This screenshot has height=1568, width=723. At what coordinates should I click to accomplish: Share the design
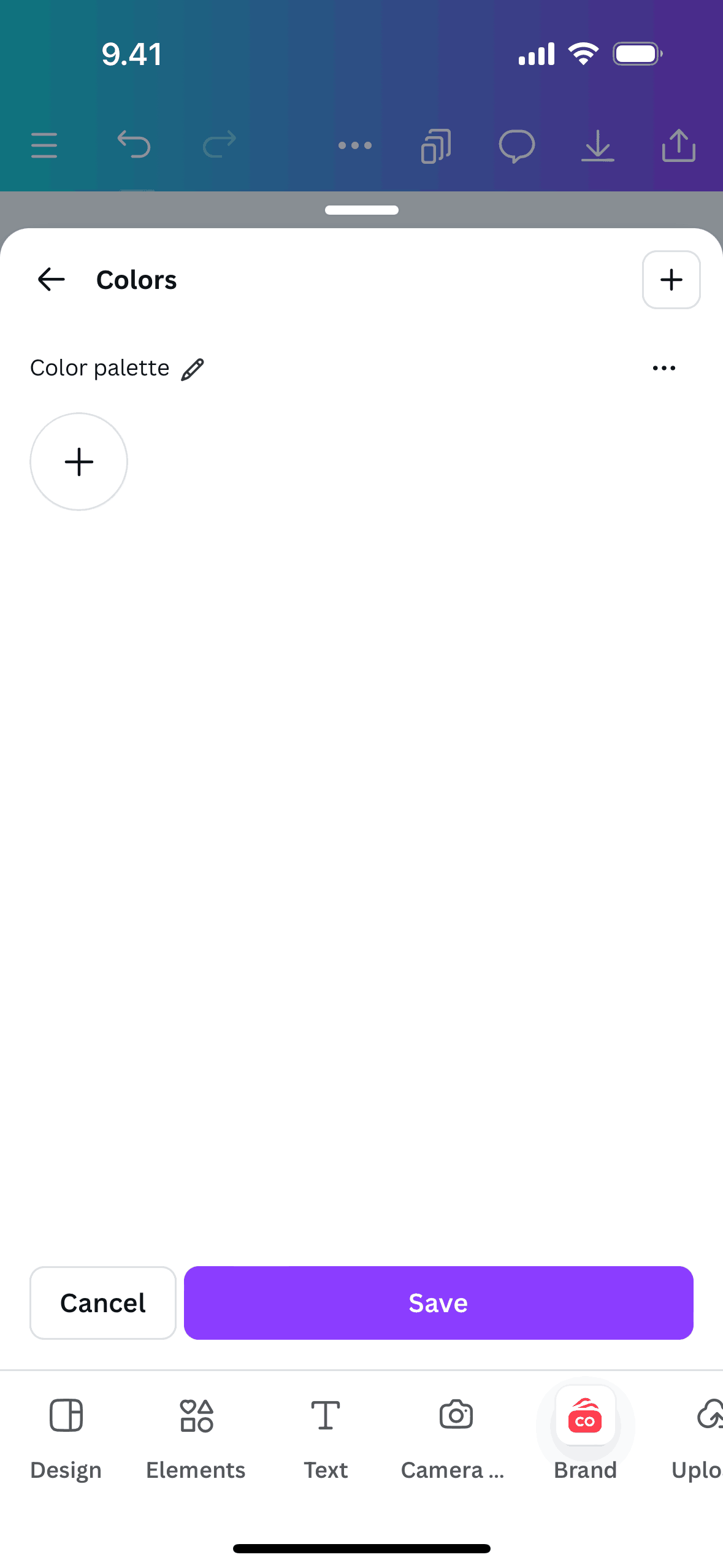tap(679, 145)
